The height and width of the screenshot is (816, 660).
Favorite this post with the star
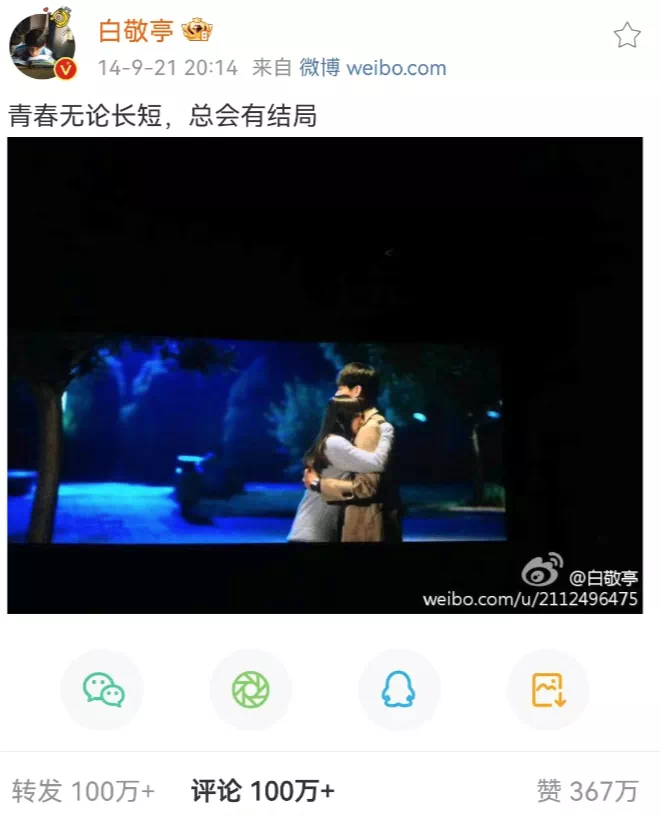click(626, 36)
